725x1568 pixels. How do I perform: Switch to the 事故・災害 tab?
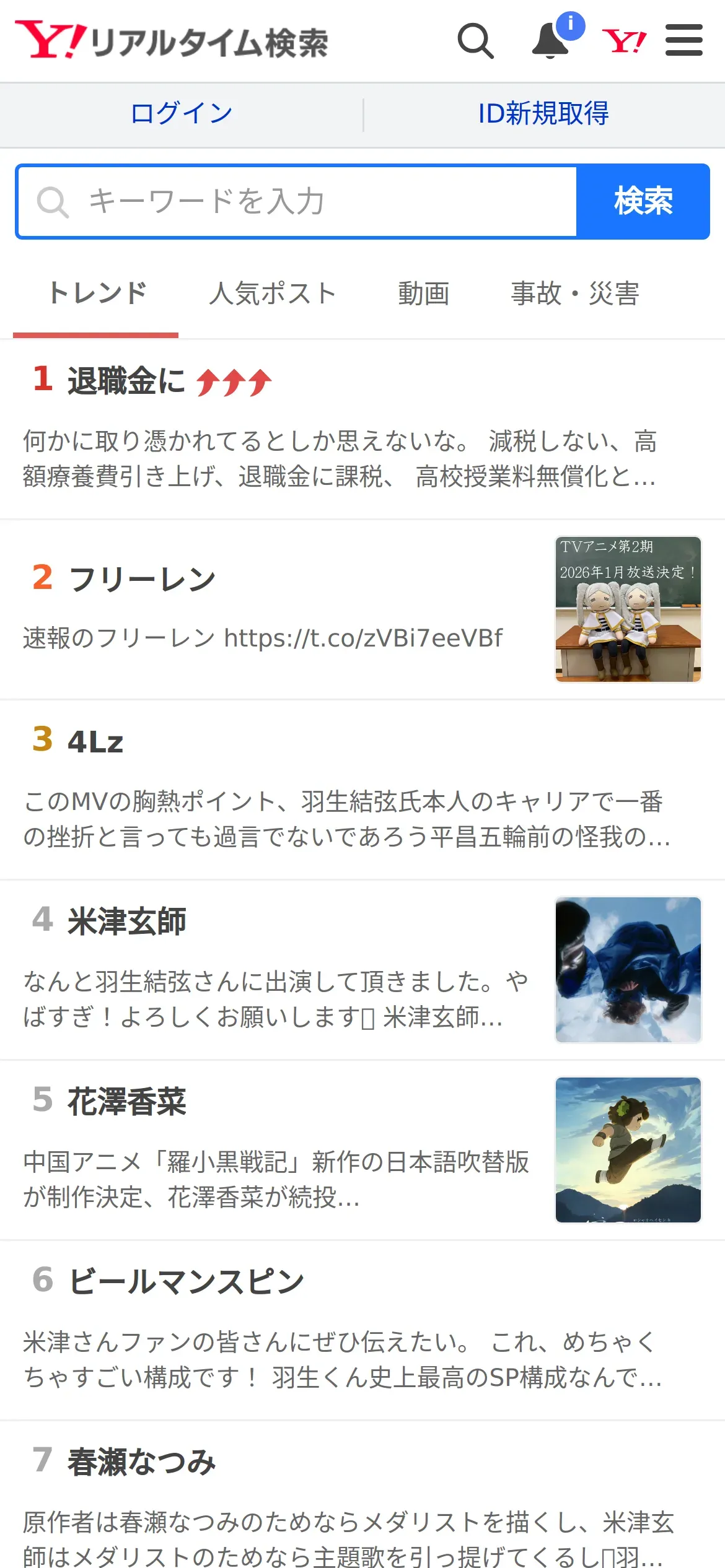574,294
